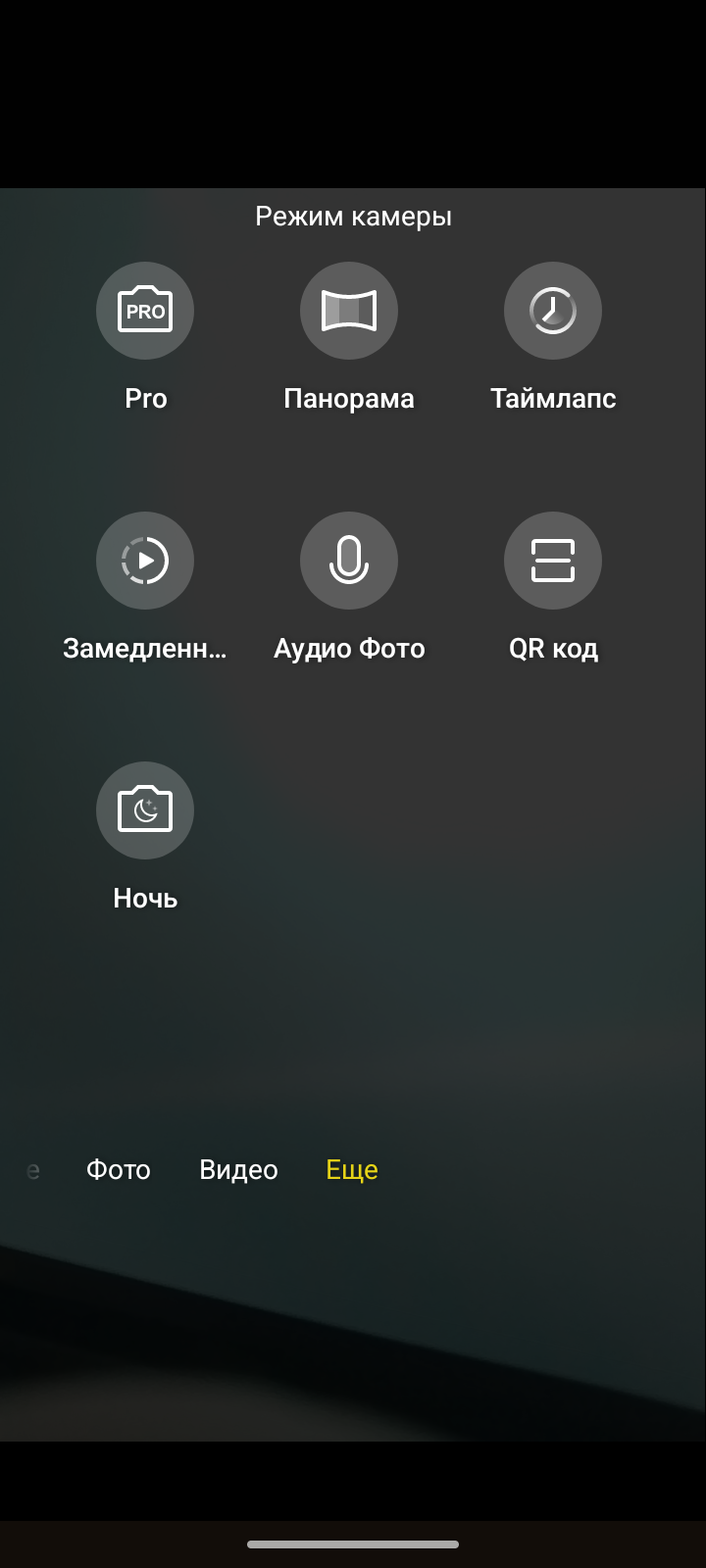Tap the Еще tab

click(352, 1169)
